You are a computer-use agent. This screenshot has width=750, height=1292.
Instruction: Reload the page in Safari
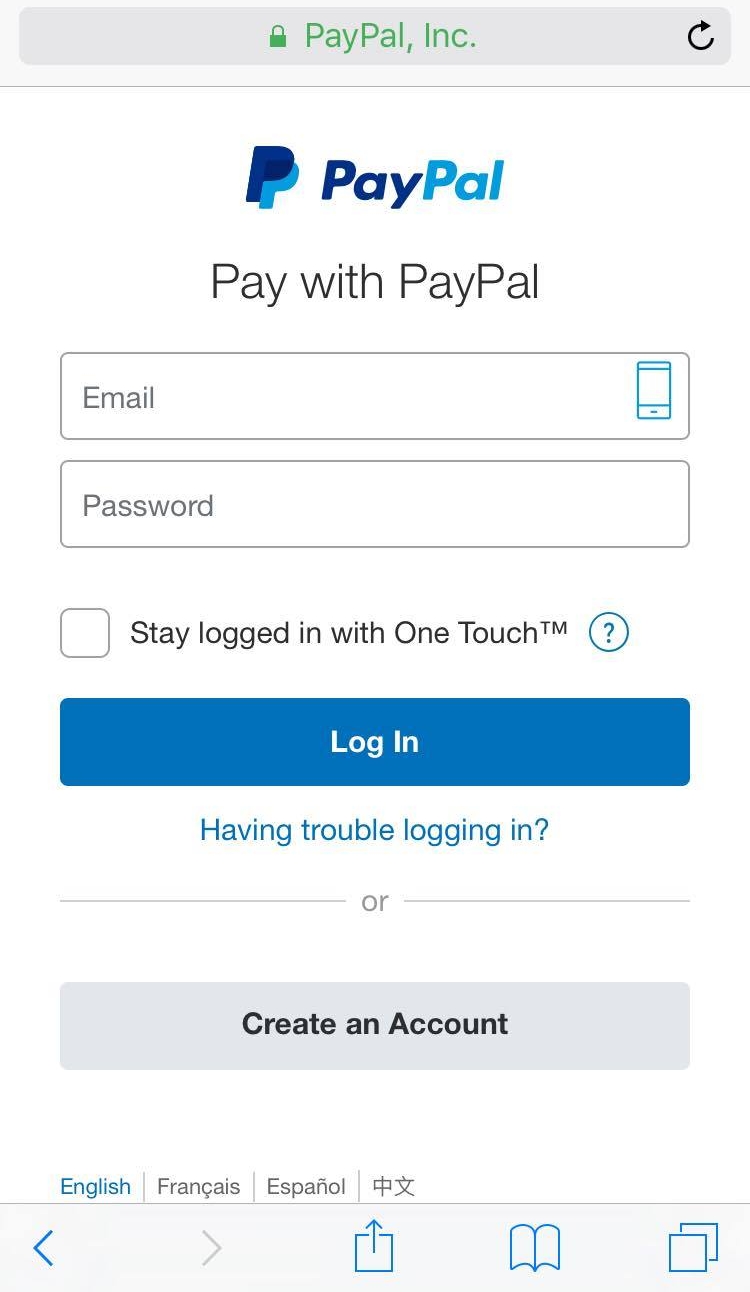(x=701, y=36)
